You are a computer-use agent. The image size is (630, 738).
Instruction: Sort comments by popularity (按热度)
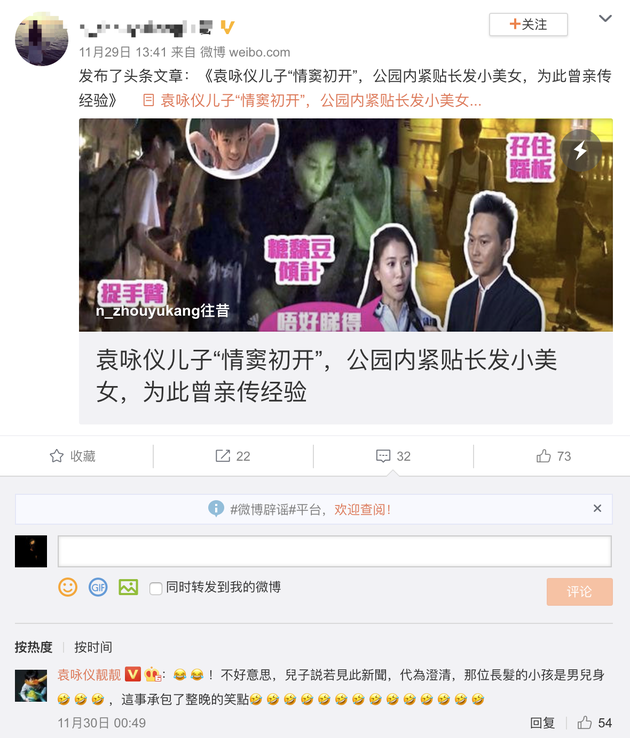(x=33, y=647)
